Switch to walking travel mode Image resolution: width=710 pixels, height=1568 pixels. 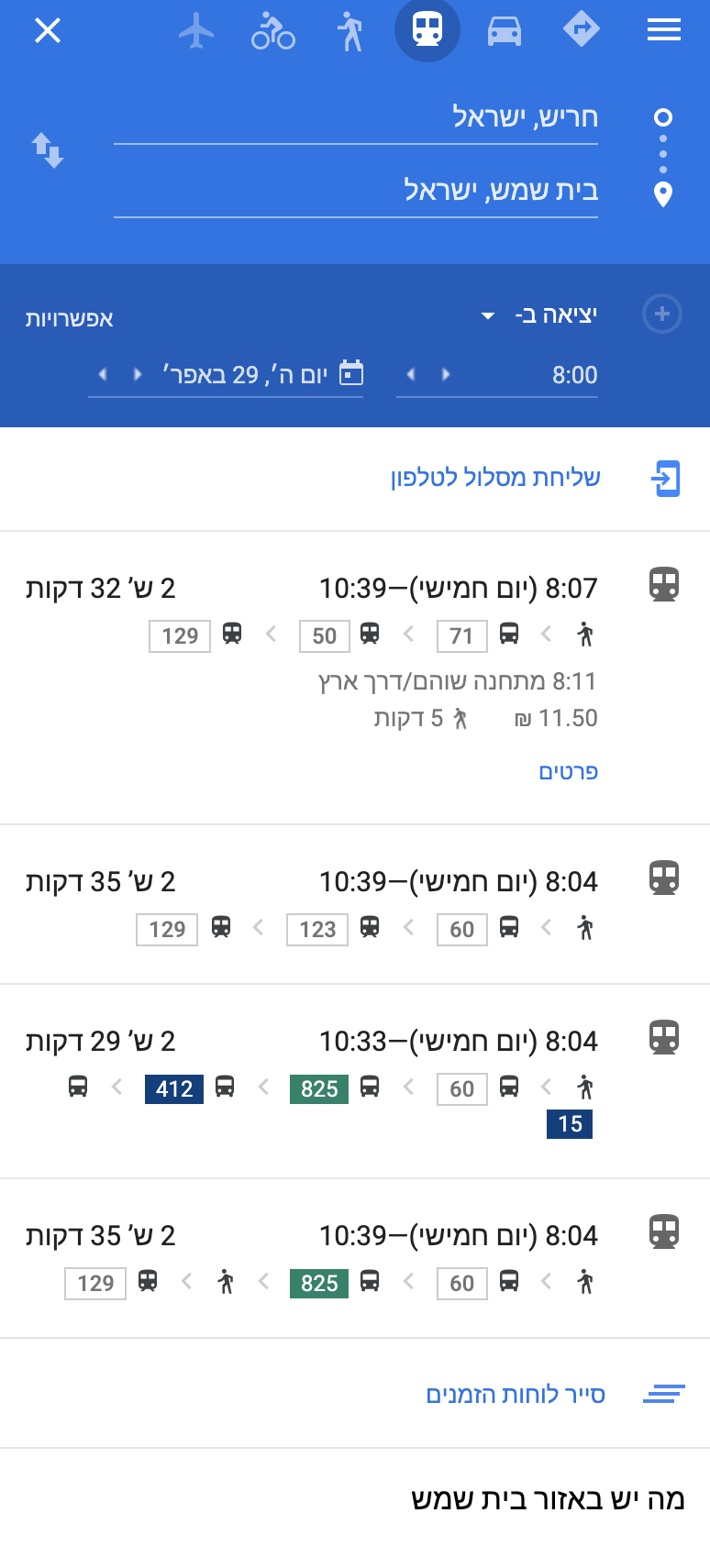pos(350,31)
